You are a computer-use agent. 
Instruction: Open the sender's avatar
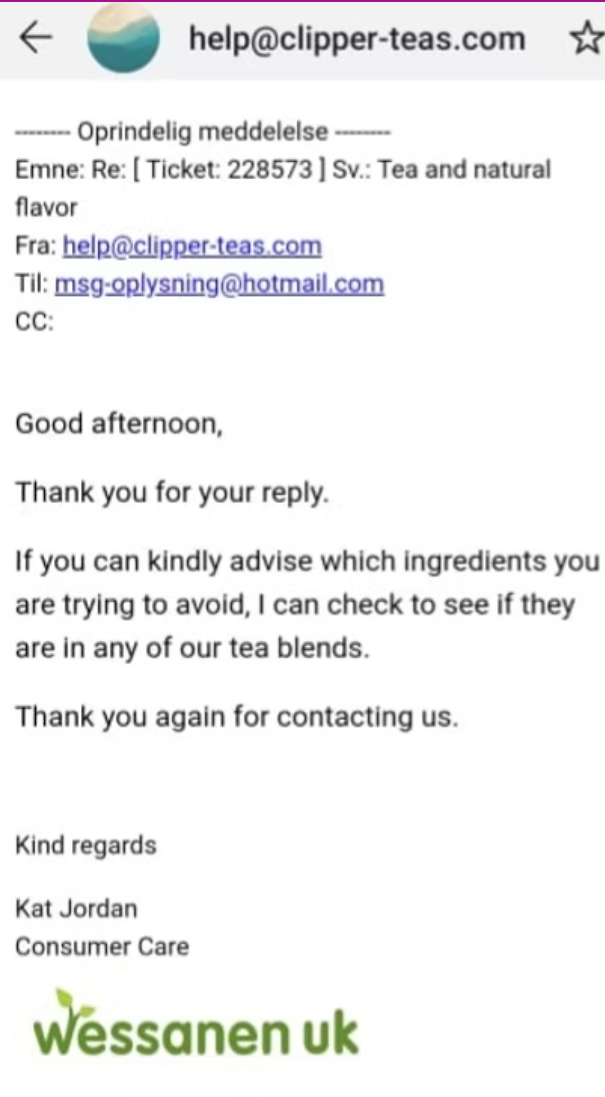click(x=123, y=38)
